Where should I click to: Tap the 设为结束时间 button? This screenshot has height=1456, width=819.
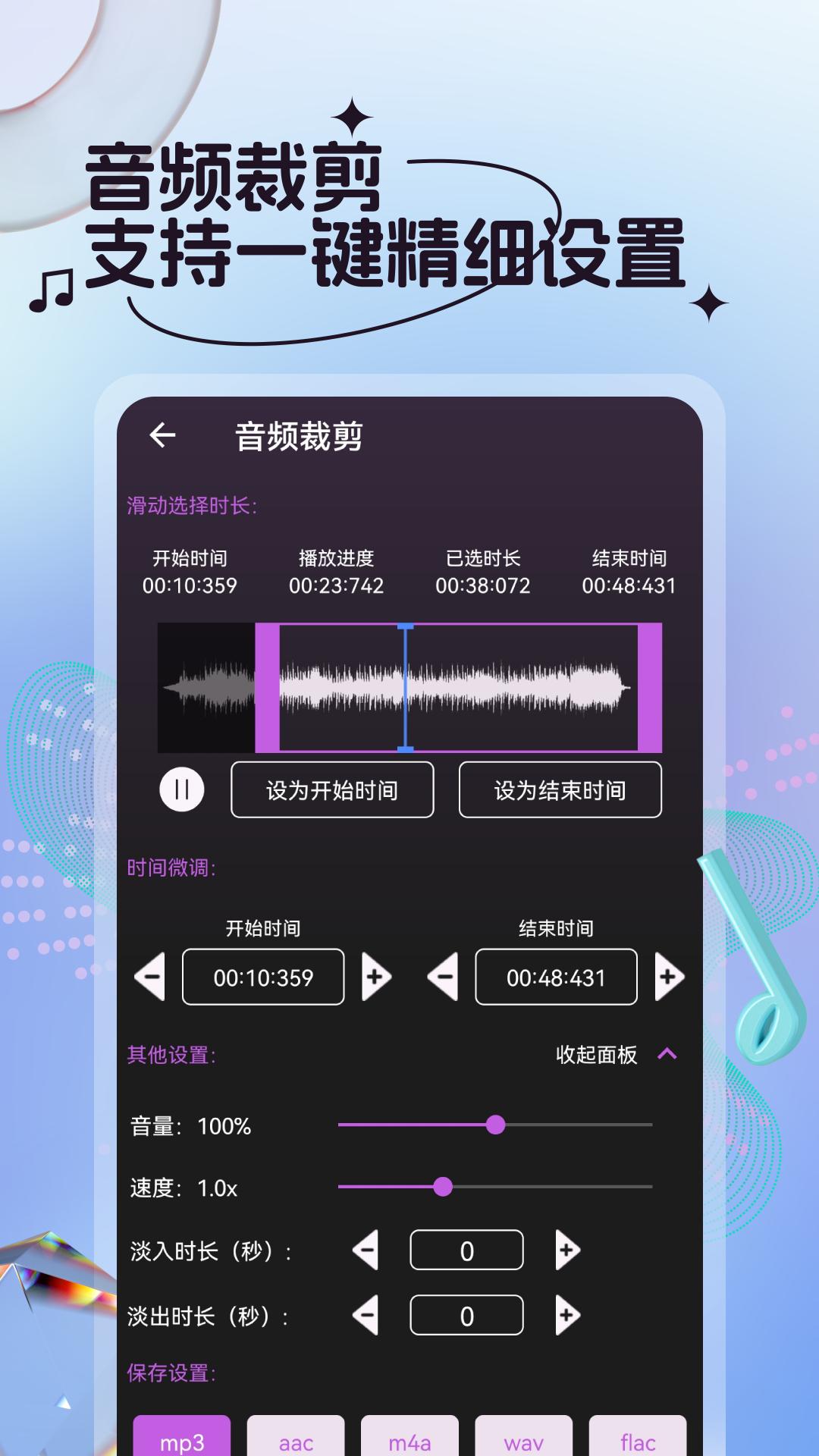tap(560, 789)
